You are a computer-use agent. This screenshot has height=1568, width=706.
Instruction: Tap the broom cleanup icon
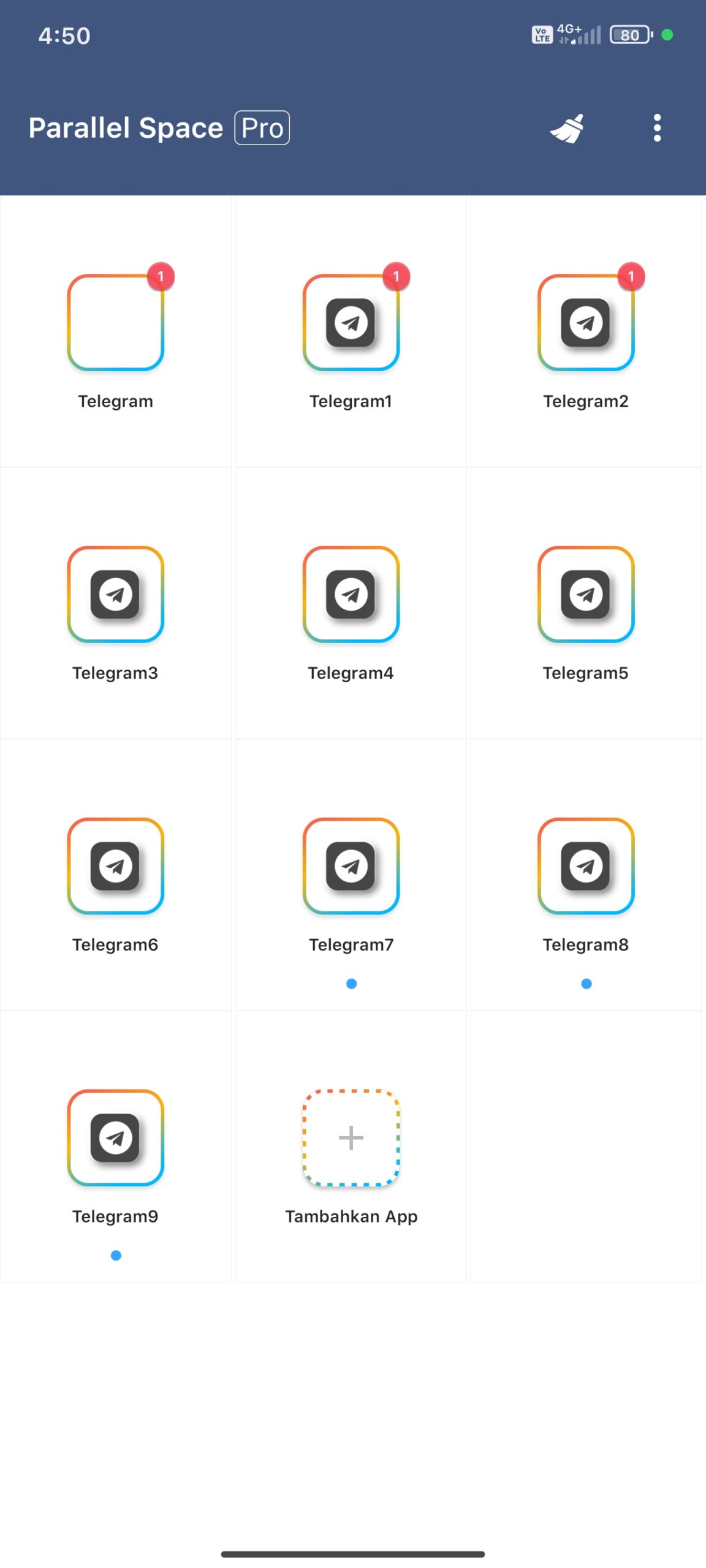(567, 129)
